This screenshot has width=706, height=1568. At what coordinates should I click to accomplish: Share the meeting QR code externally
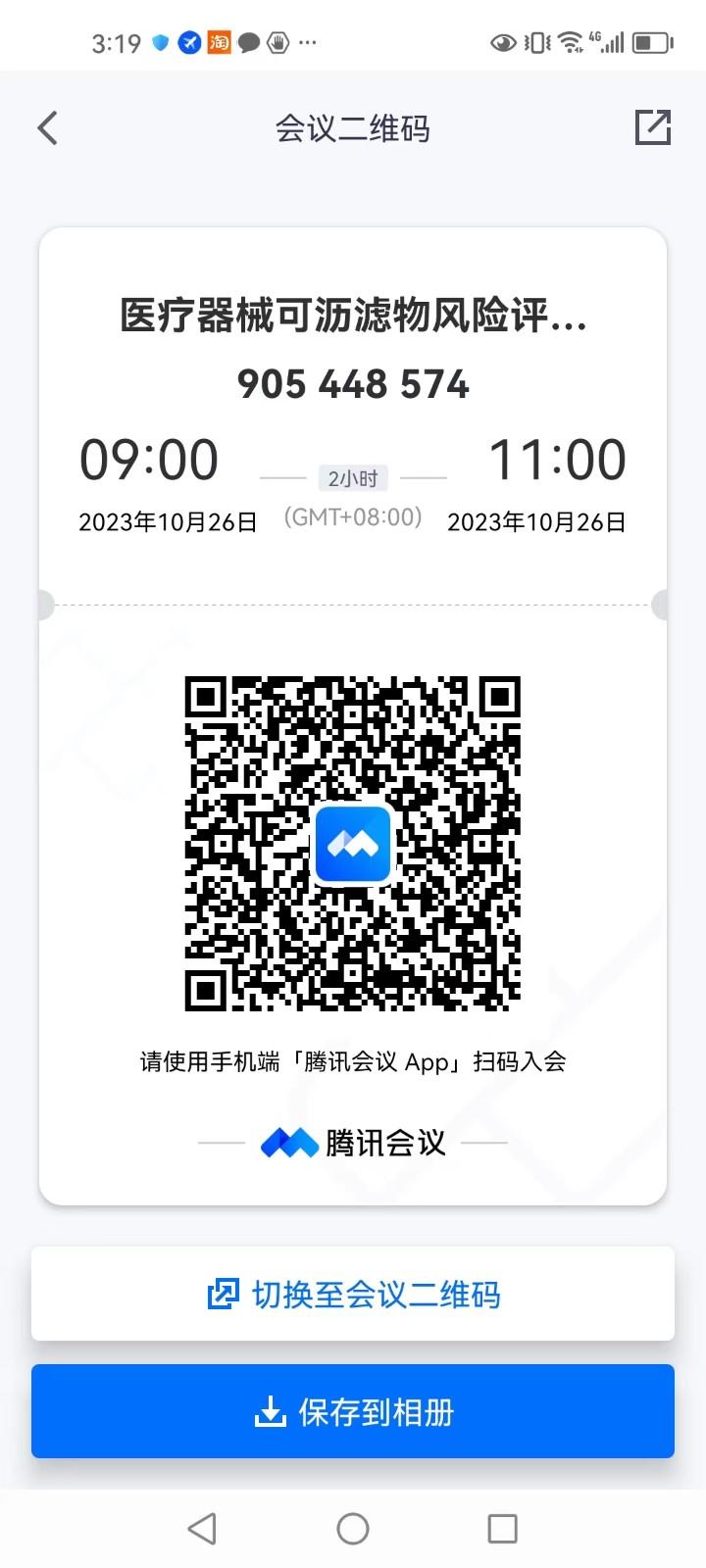[653, 127]
